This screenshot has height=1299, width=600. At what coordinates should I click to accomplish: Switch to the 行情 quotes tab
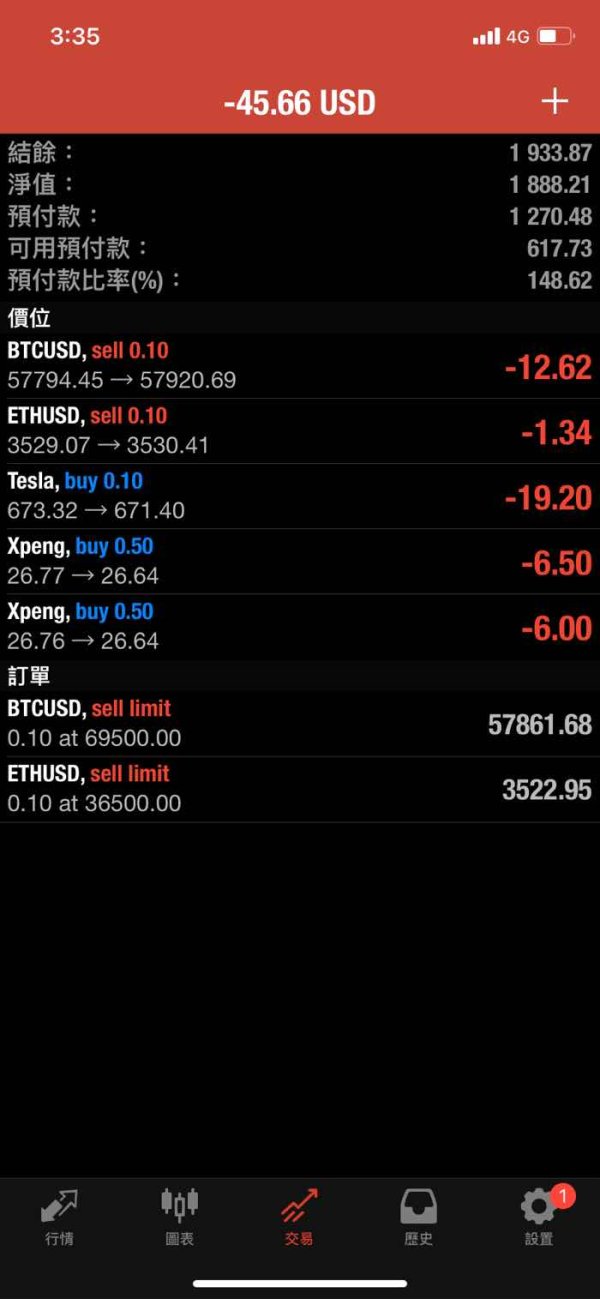(59, 1217)
